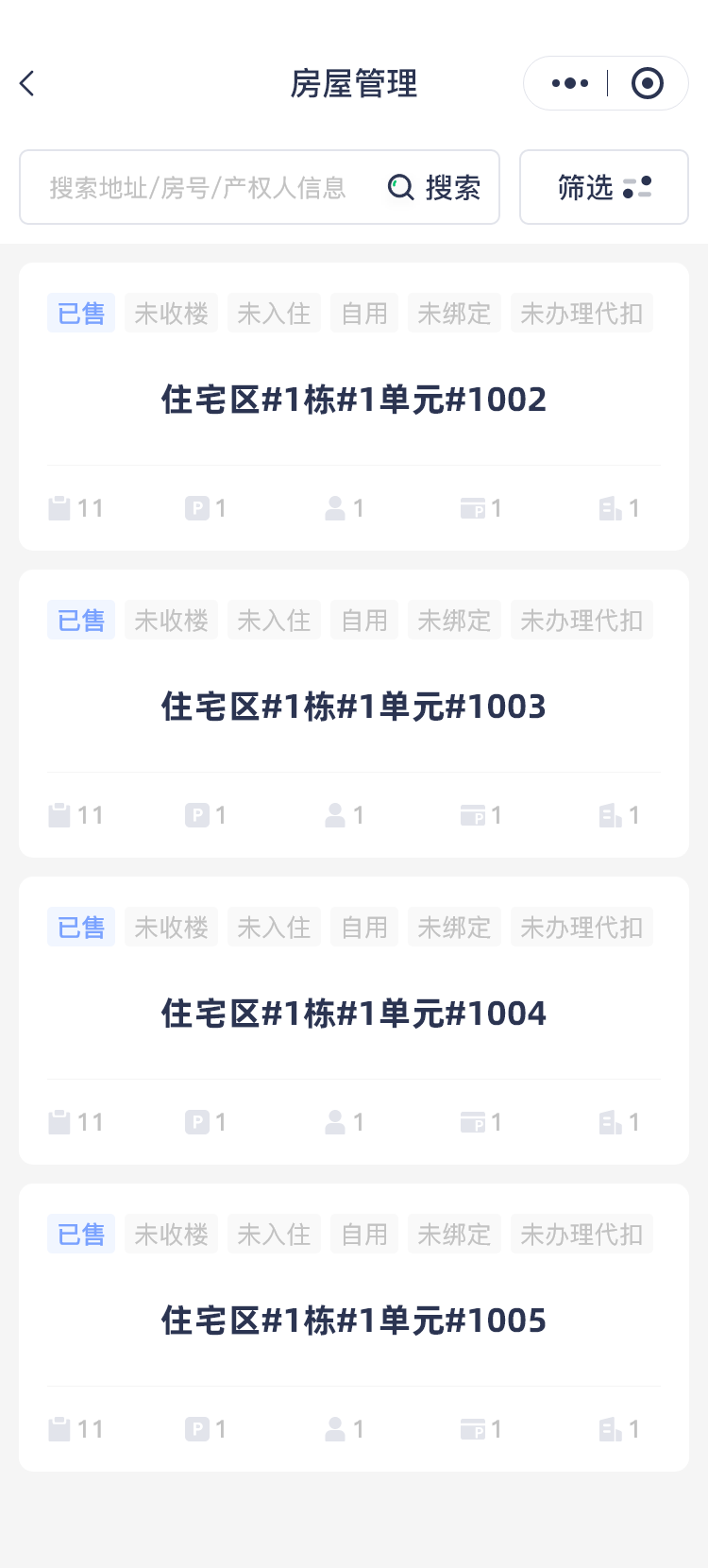Open house card 住宅区#1栋#1单元#1002

[x=353, y=401]
